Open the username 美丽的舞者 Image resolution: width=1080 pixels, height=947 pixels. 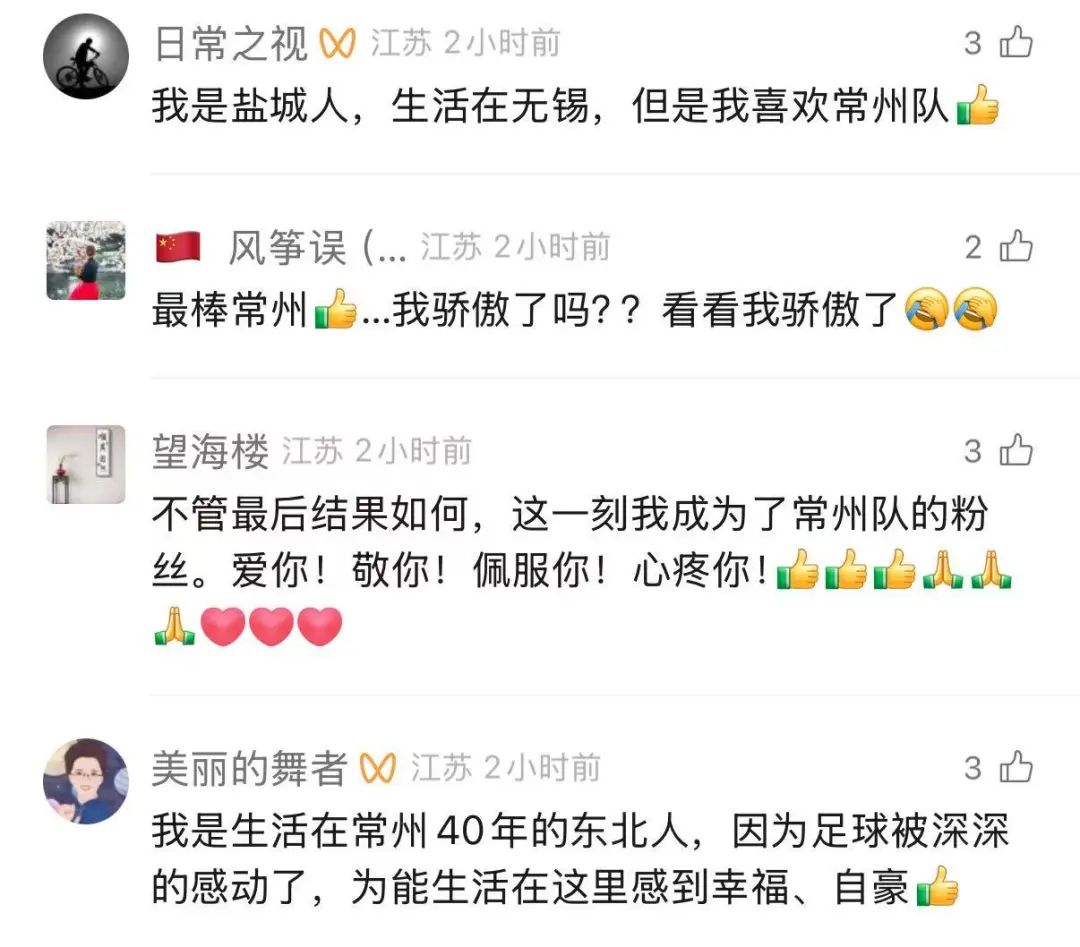[249, 769]
